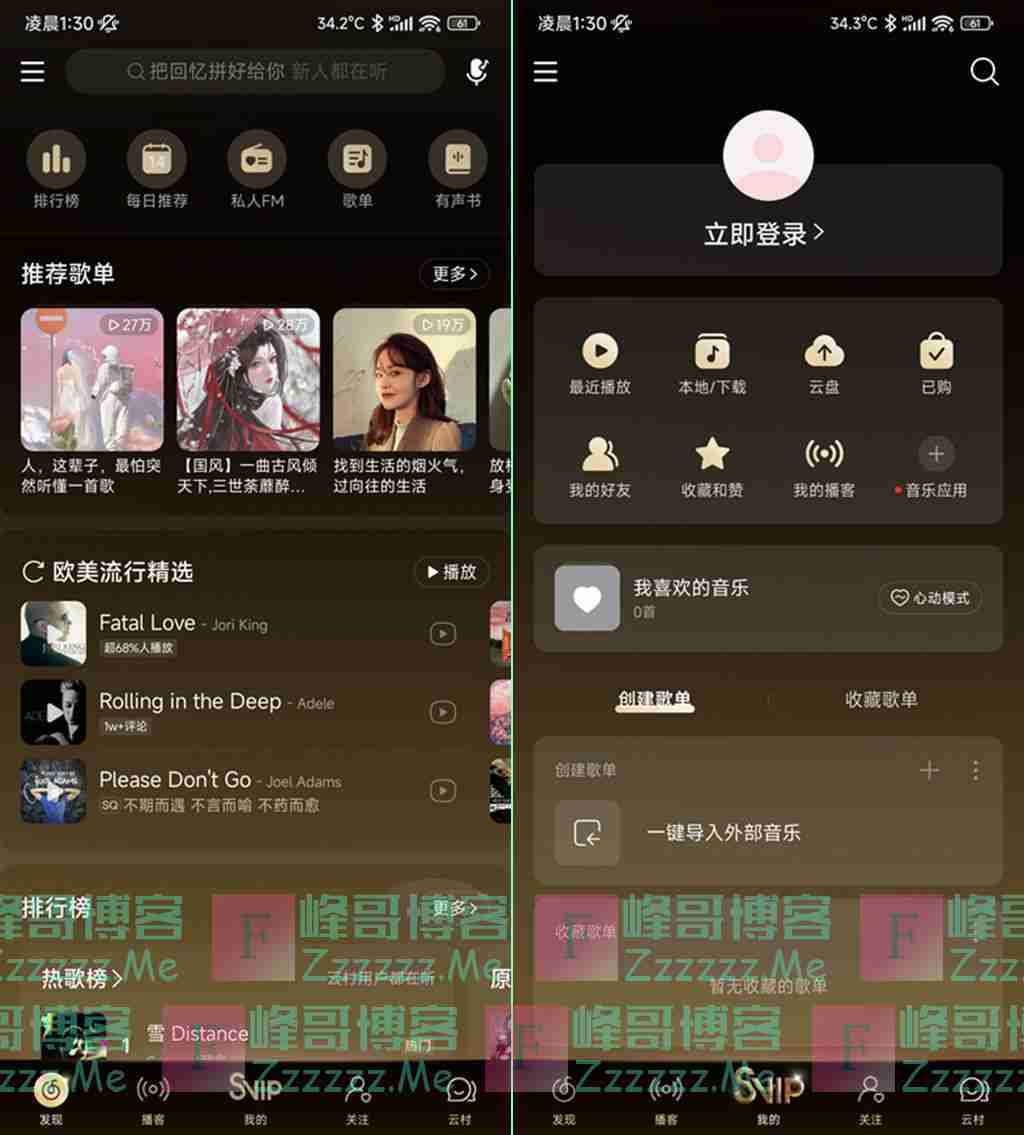This screenshot has height=1135, width=1024.
Task: Open the 【国风】一曲古风倾天下 playlist card
Action: coord(248,400)
